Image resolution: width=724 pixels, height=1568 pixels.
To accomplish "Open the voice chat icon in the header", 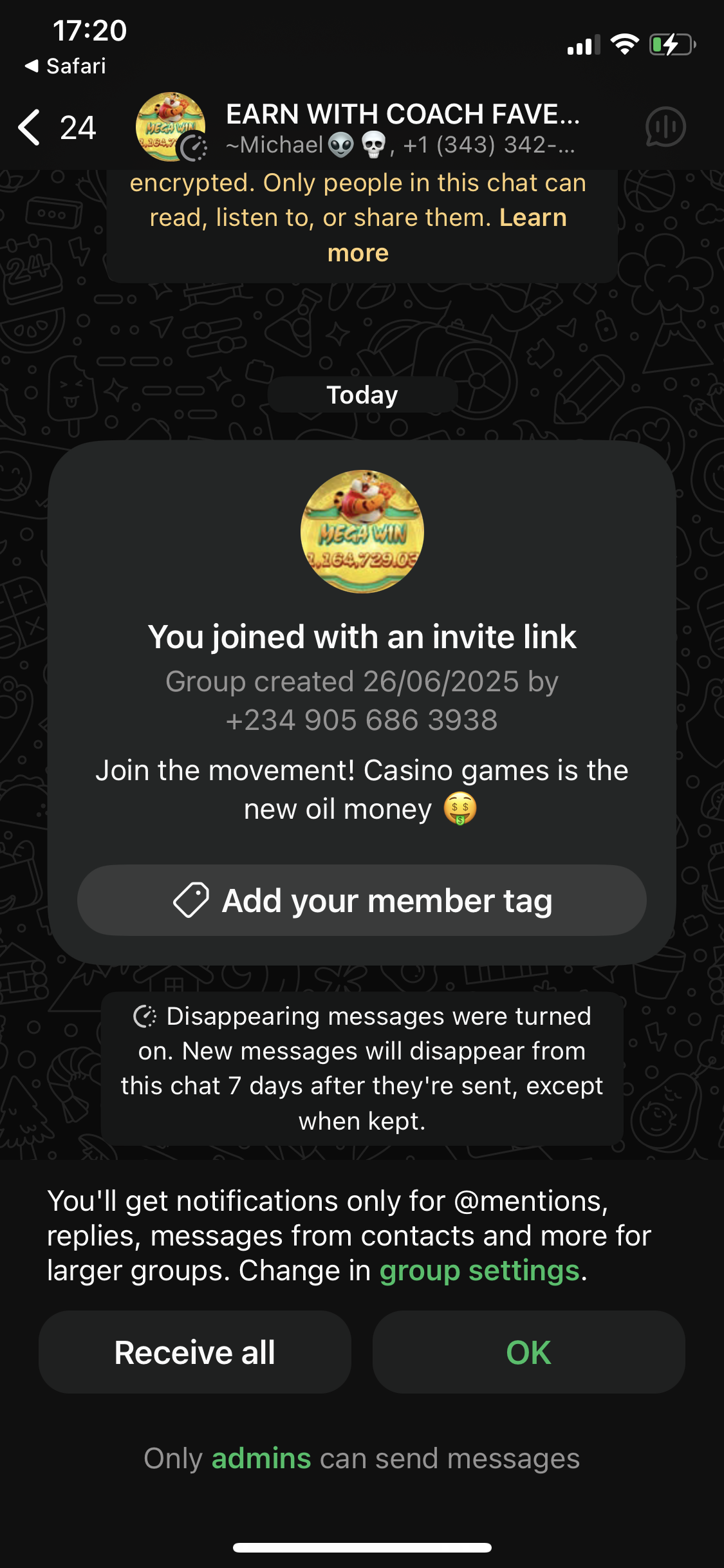I will tap(665, 127).
